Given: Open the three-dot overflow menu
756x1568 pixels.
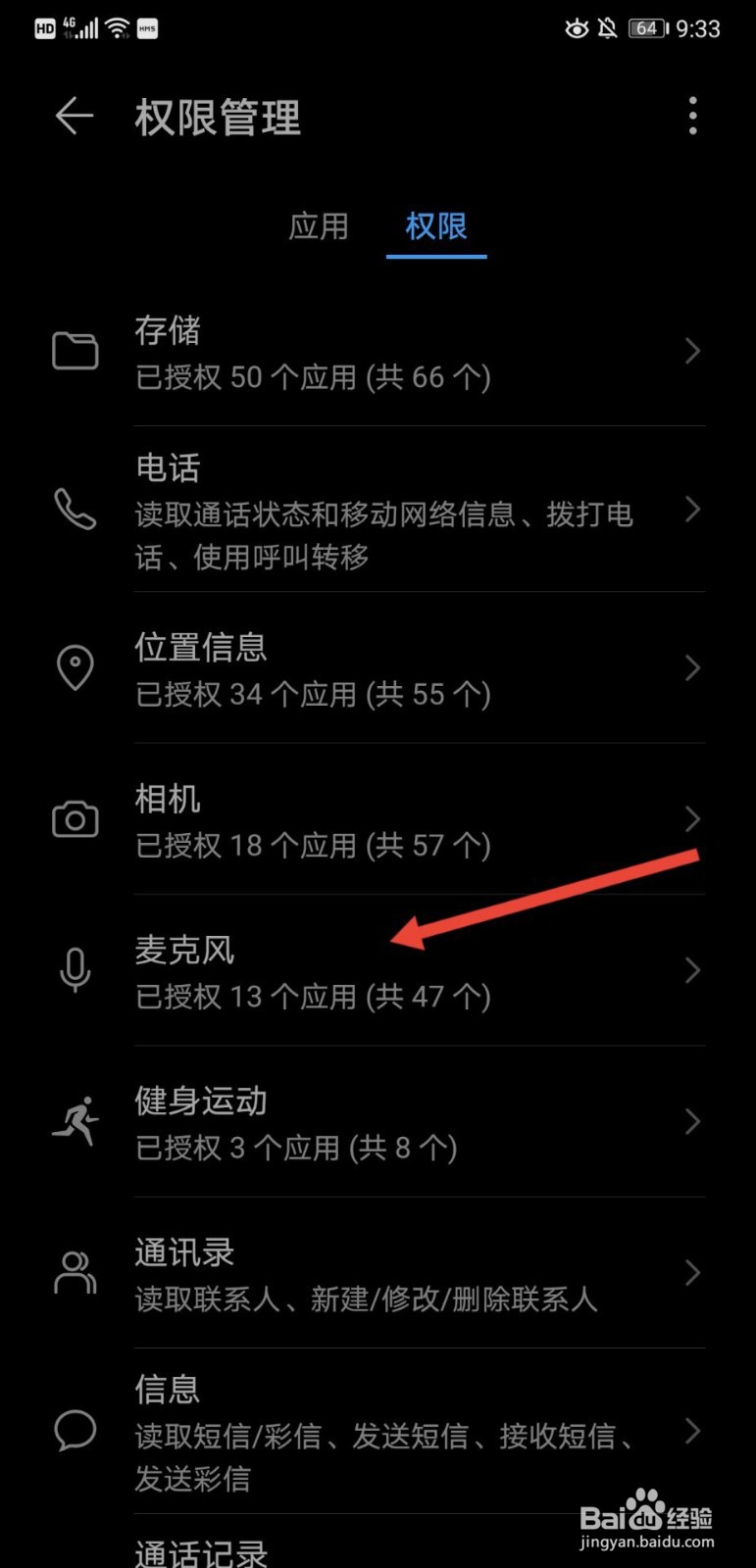Looking at the screenshot, I should [x=692, y=116].
